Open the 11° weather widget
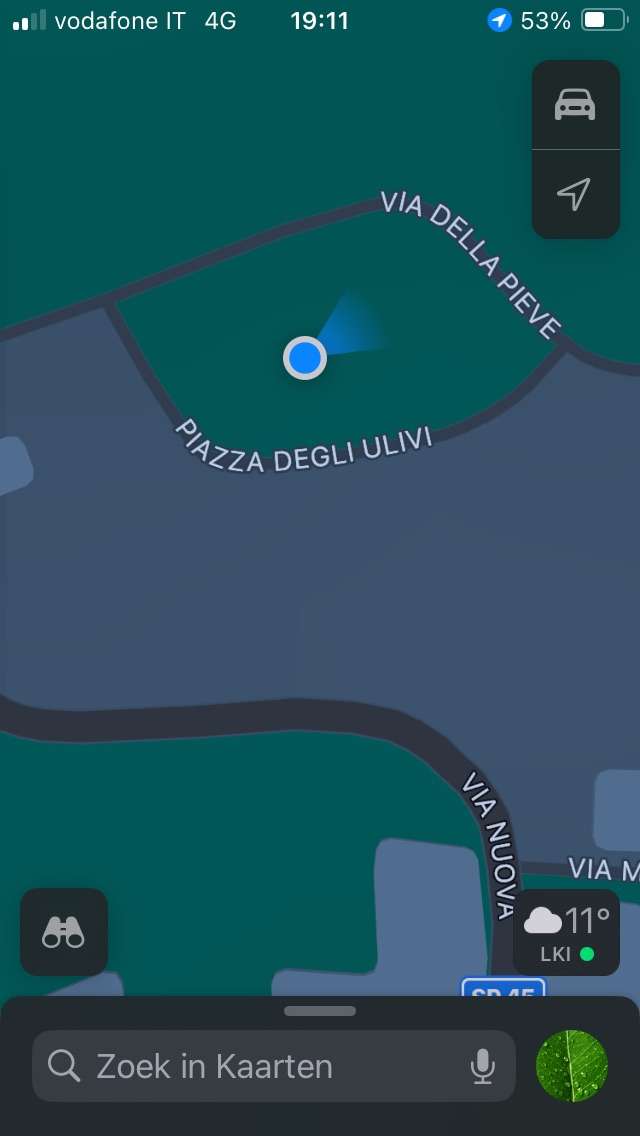The width and height of the screenshot is (640, 1136). [x=566, y=932]
